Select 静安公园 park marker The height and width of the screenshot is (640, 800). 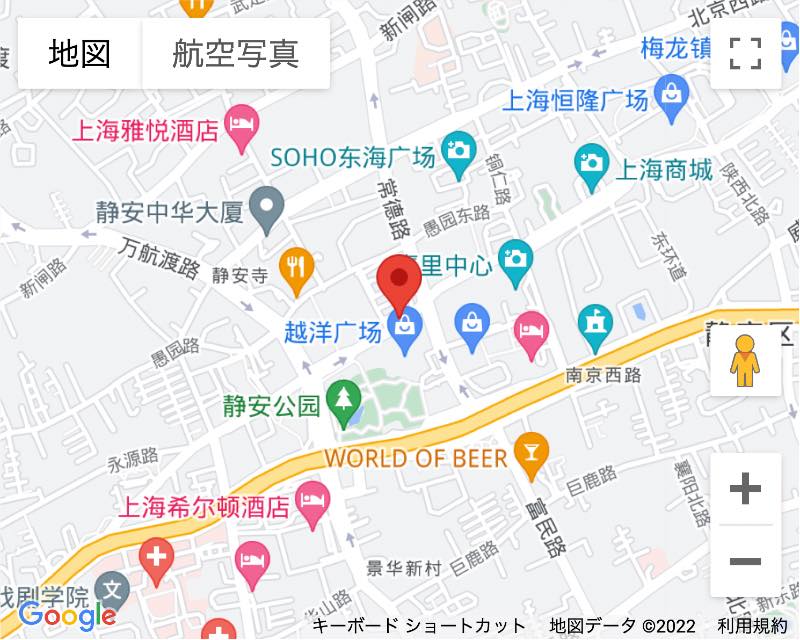346,399
